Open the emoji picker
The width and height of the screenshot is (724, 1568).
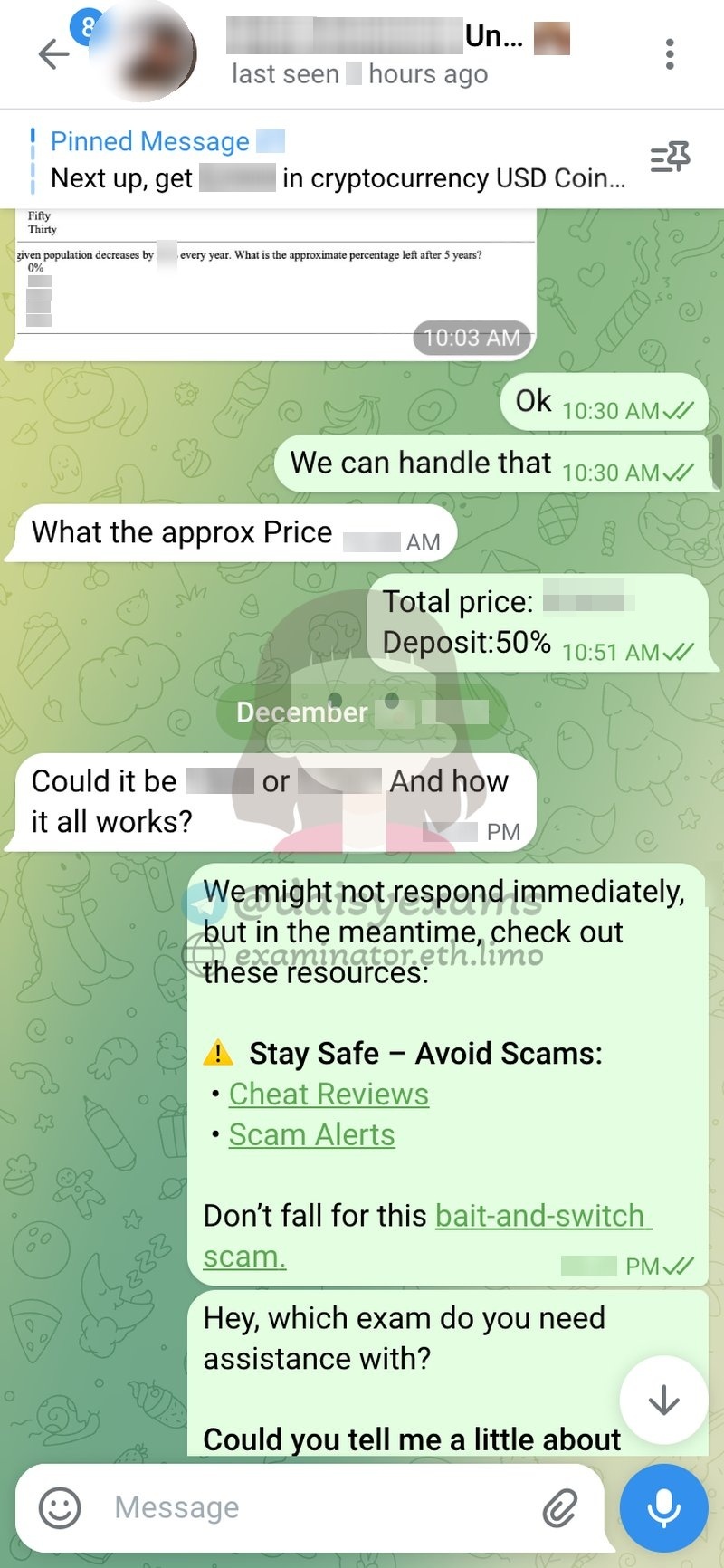tap(60, 1508)
